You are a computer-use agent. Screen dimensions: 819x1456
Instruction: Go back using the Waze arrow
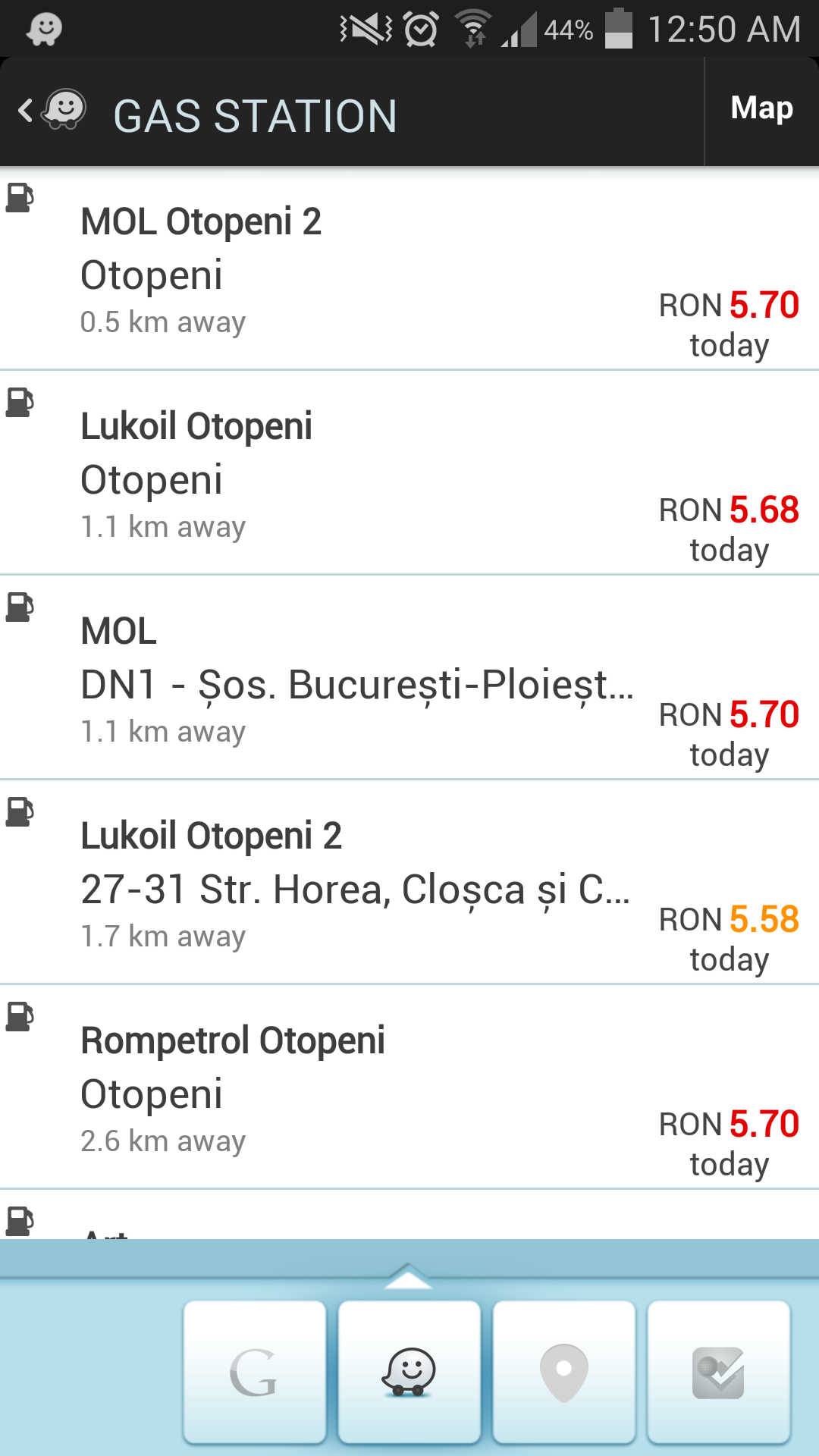52,111
